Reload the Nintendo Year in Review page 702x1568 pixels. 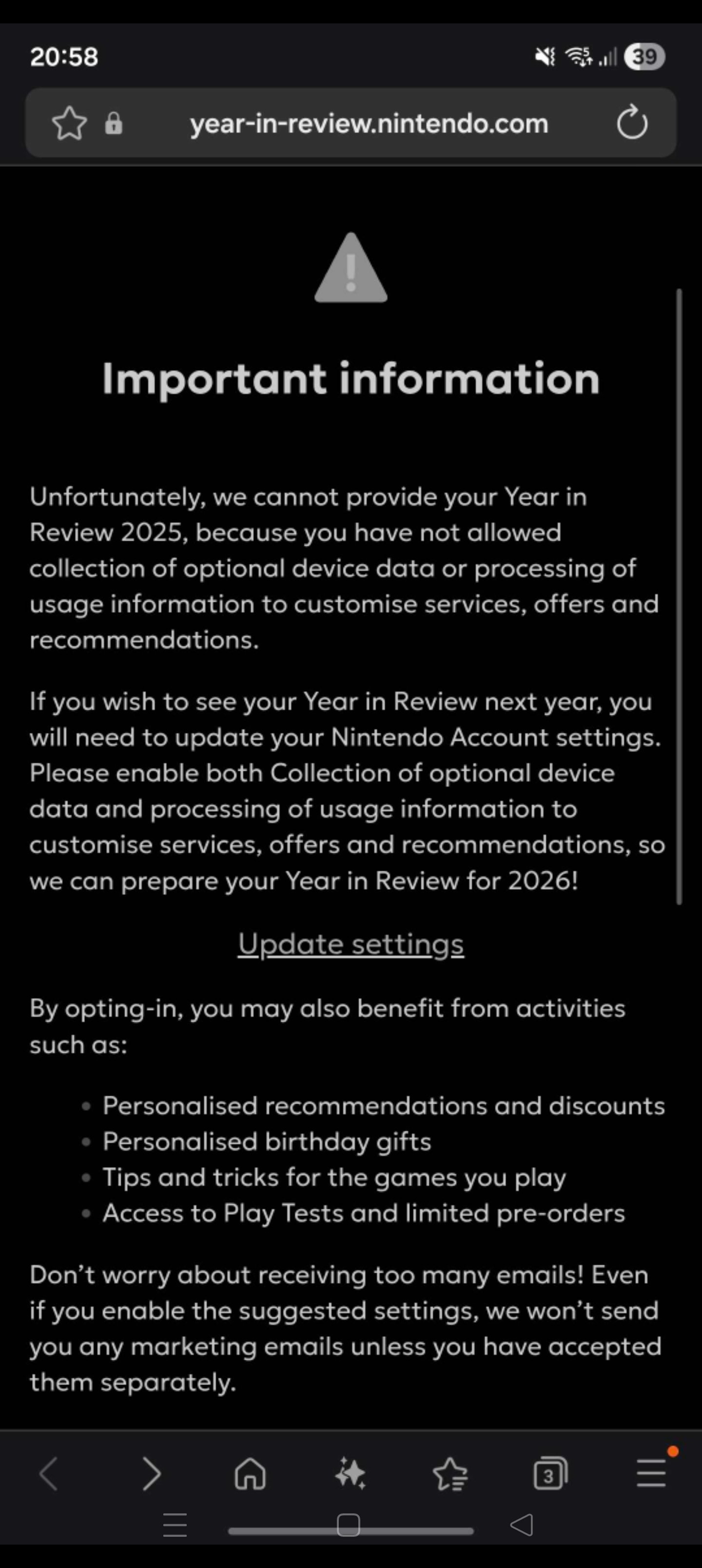coord(632,123)
